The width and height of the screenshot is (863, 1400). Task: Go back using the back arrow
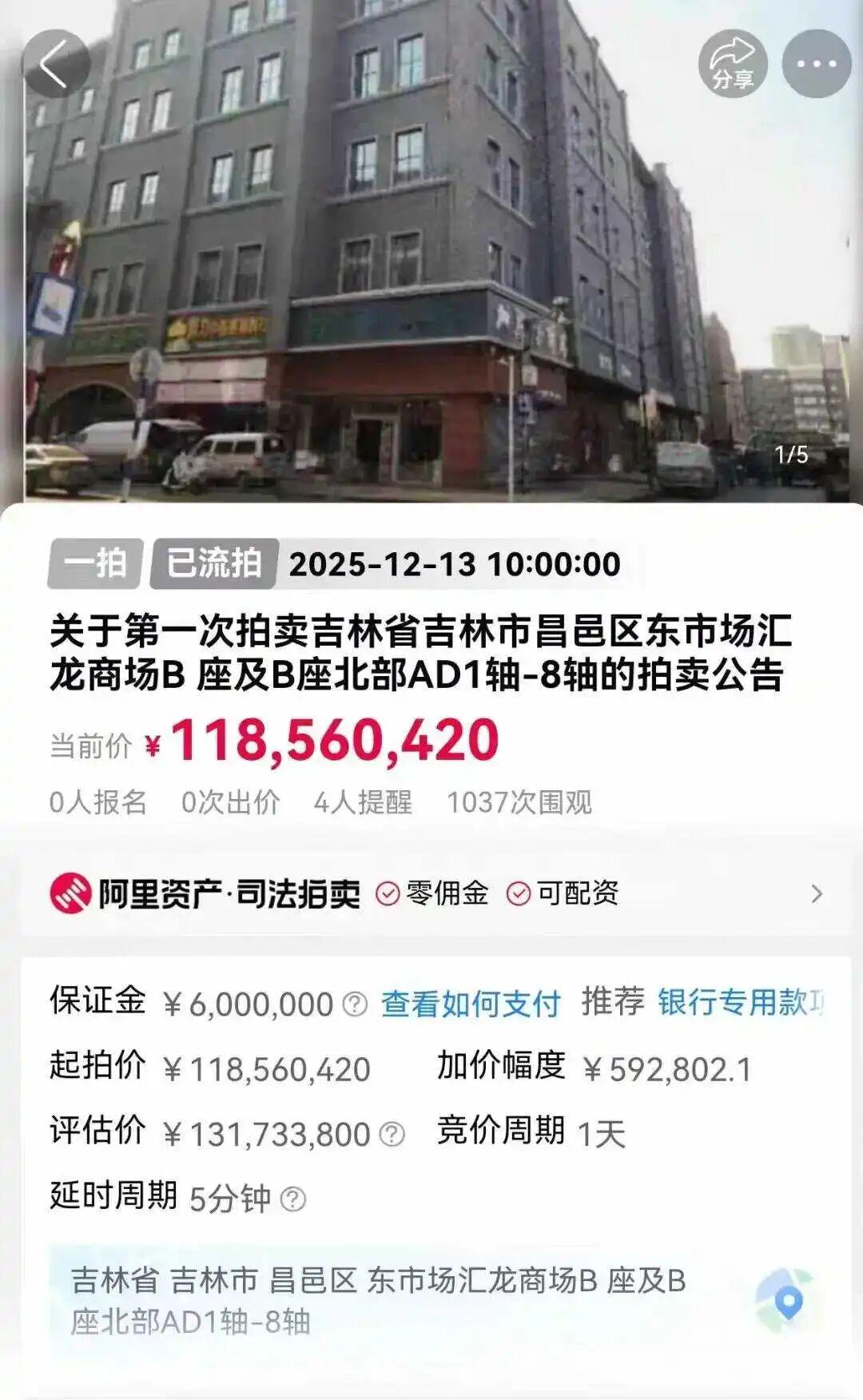[x=55, y=65]
